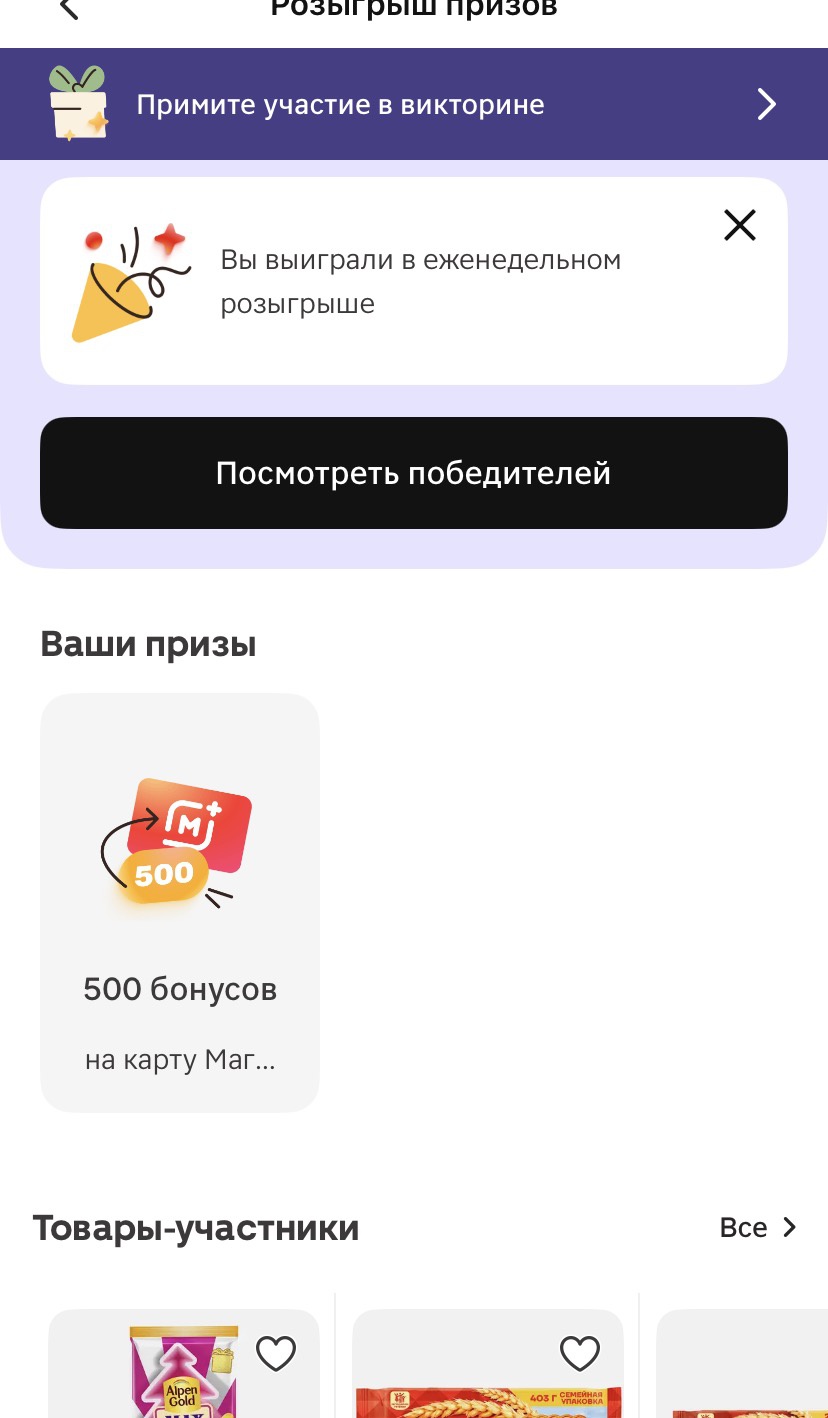Open the 500 бонусов prize card
Screen dimensions: 828x1418
click(x=180, y=902)
